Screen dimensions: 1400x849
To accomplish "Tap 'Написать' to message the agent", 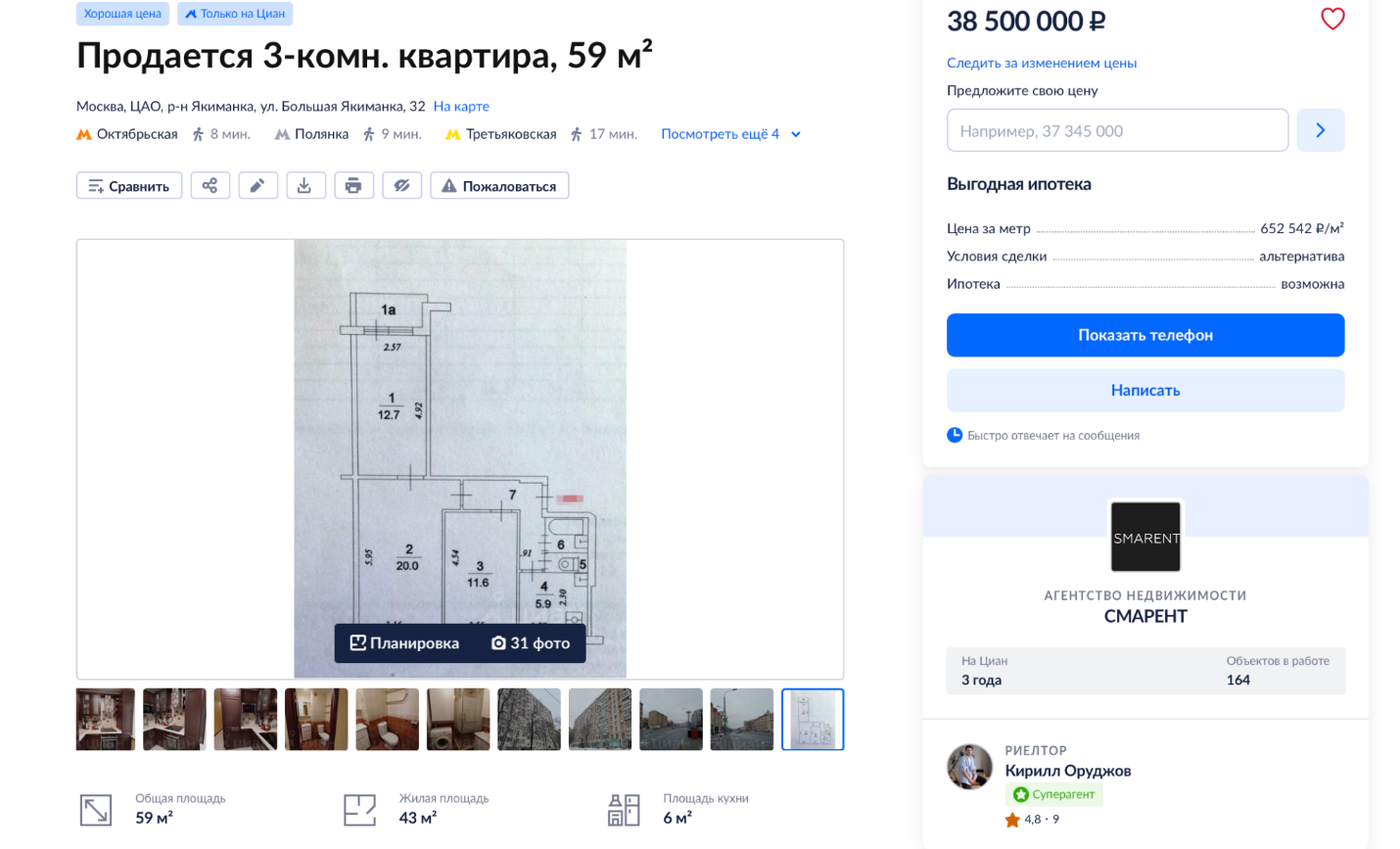I will [x=1144, y=390].
